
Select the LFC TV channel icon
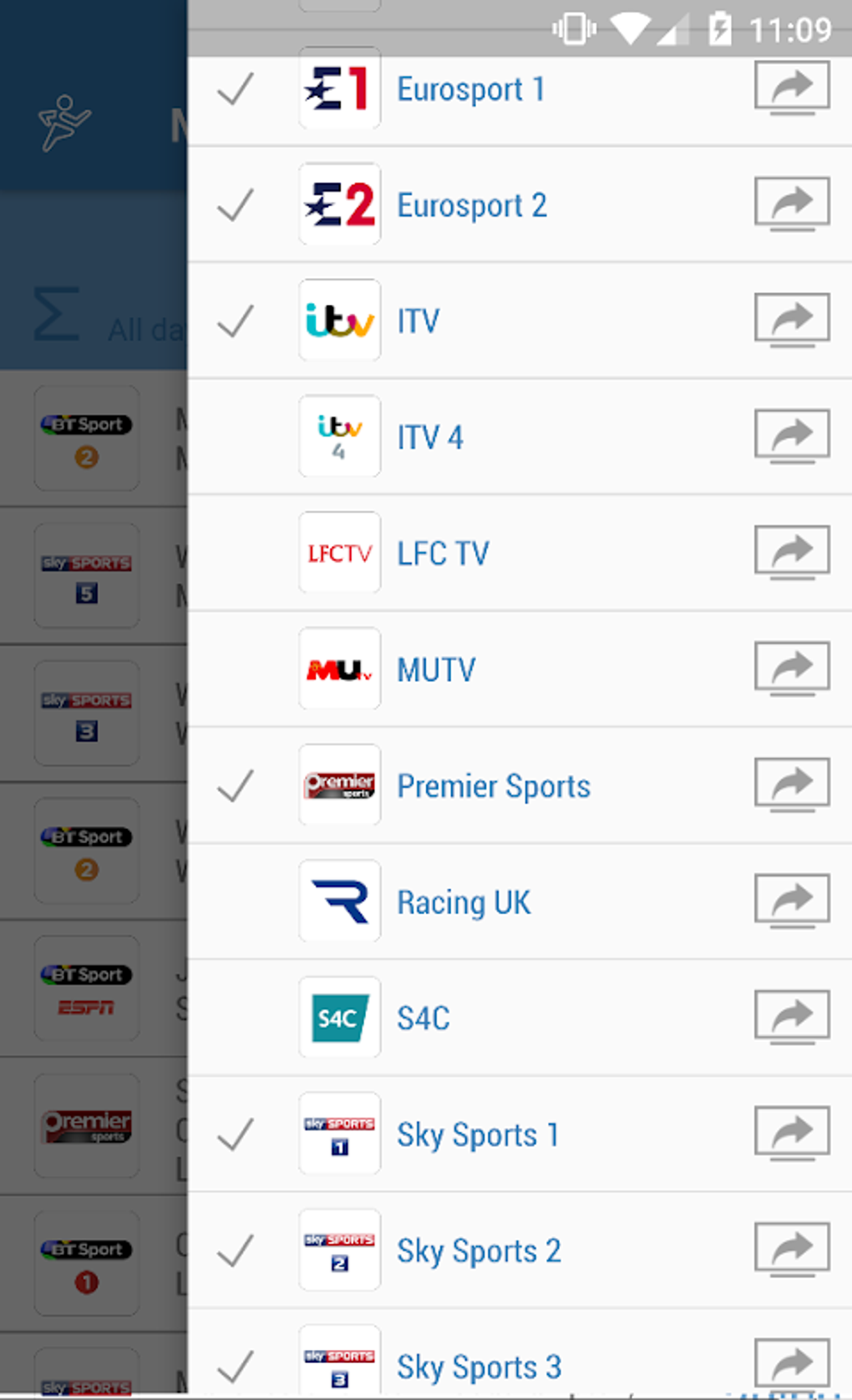[x=339, y=552]
